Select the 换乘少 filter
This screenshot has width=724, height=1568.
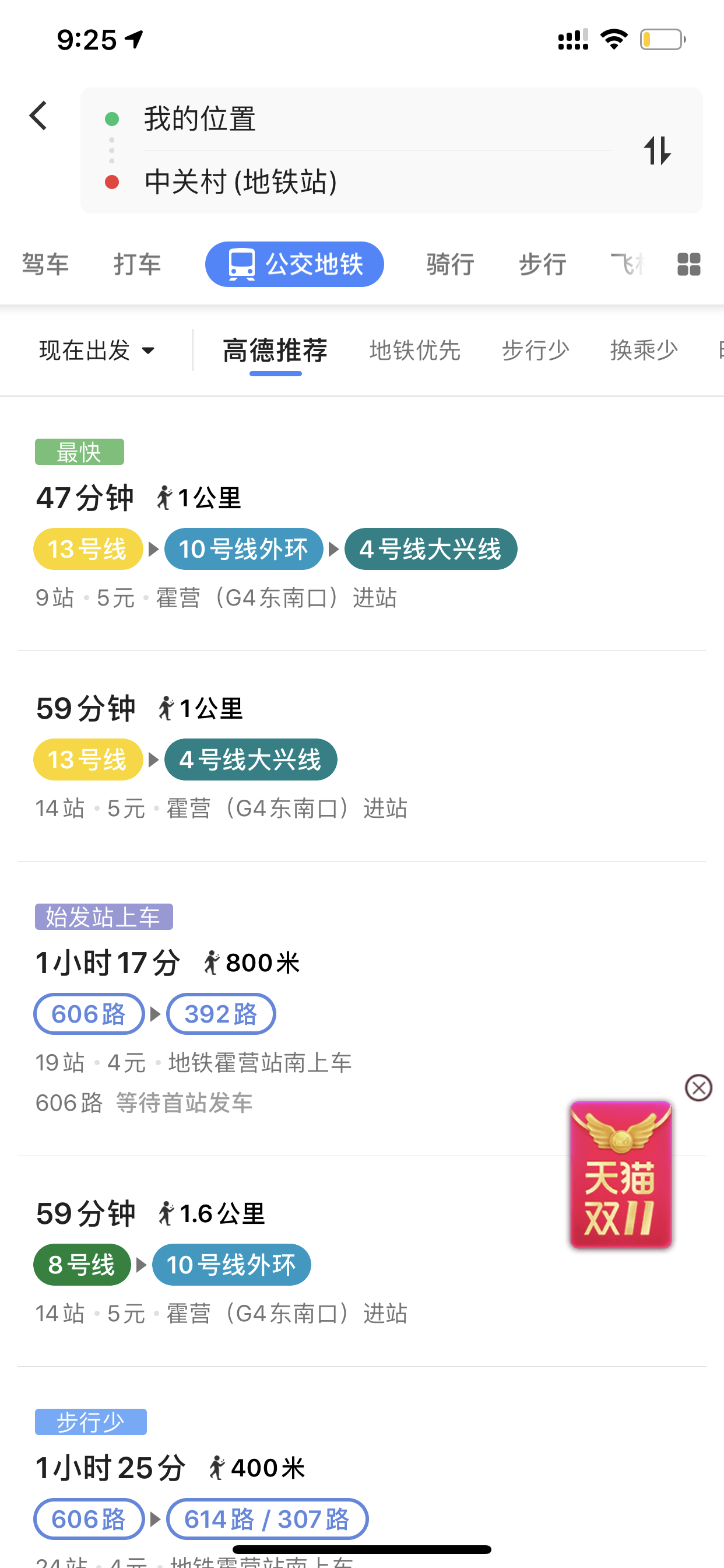pyautogui.click(x=644, y=351)
